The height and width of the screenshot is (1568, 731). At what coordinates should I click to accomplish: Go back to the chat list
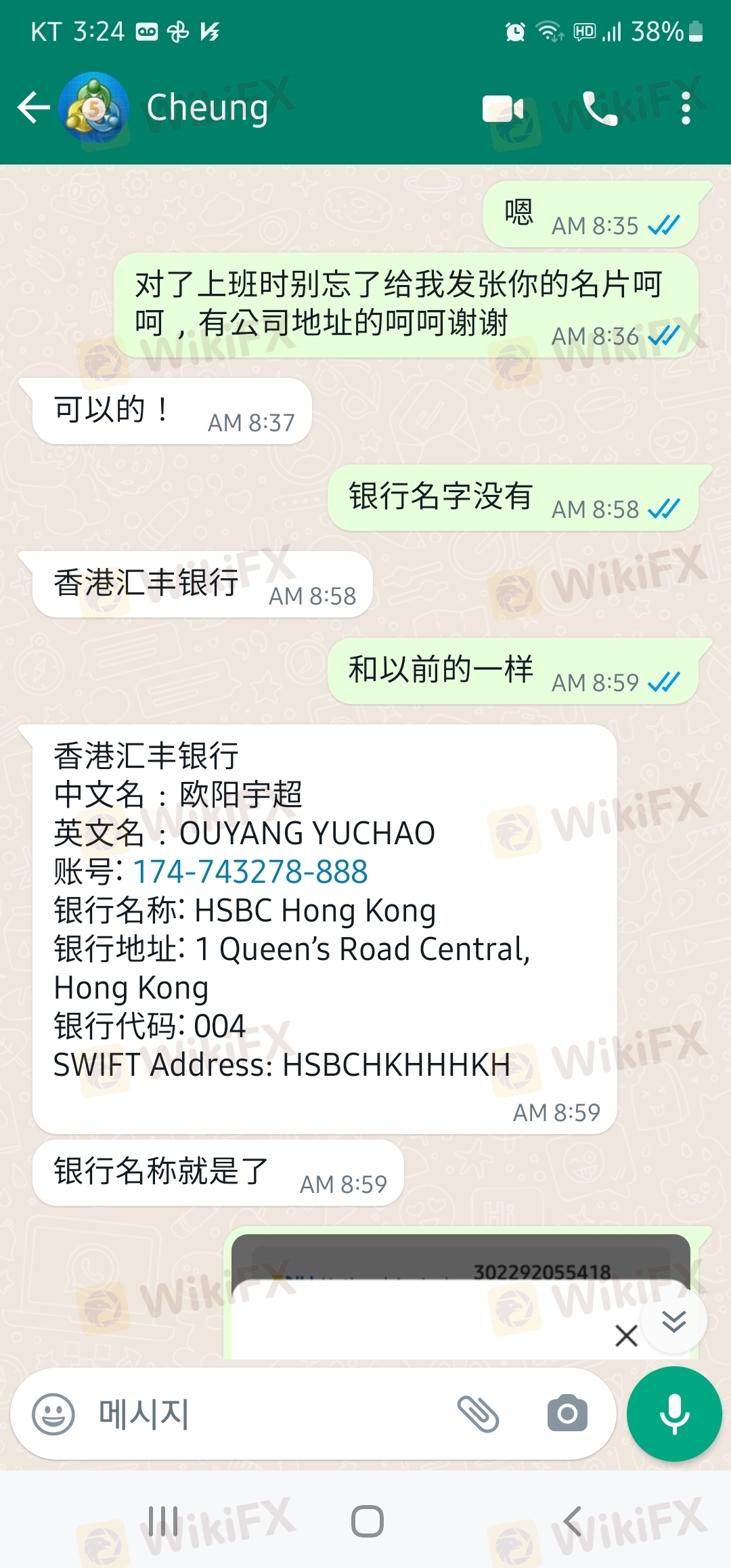coord(34,108)
